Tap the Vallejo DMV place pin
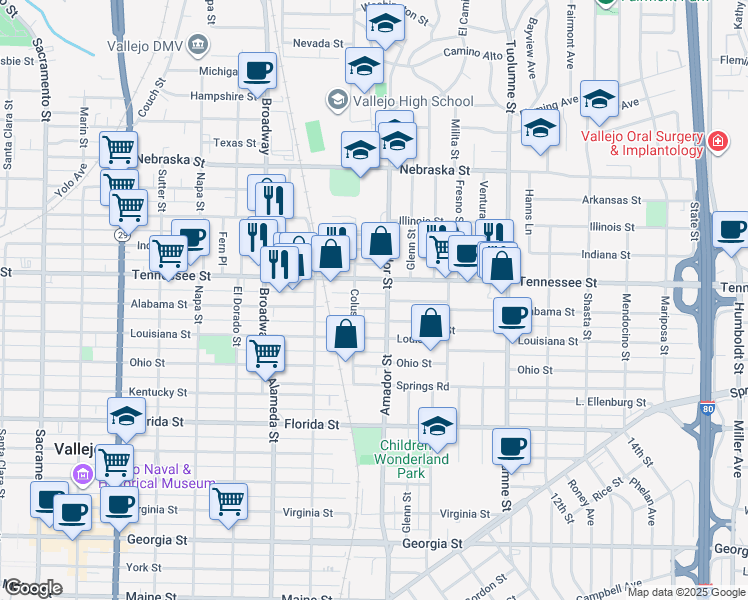This screenshot has width=748, height=600. [x=197, y=44]
